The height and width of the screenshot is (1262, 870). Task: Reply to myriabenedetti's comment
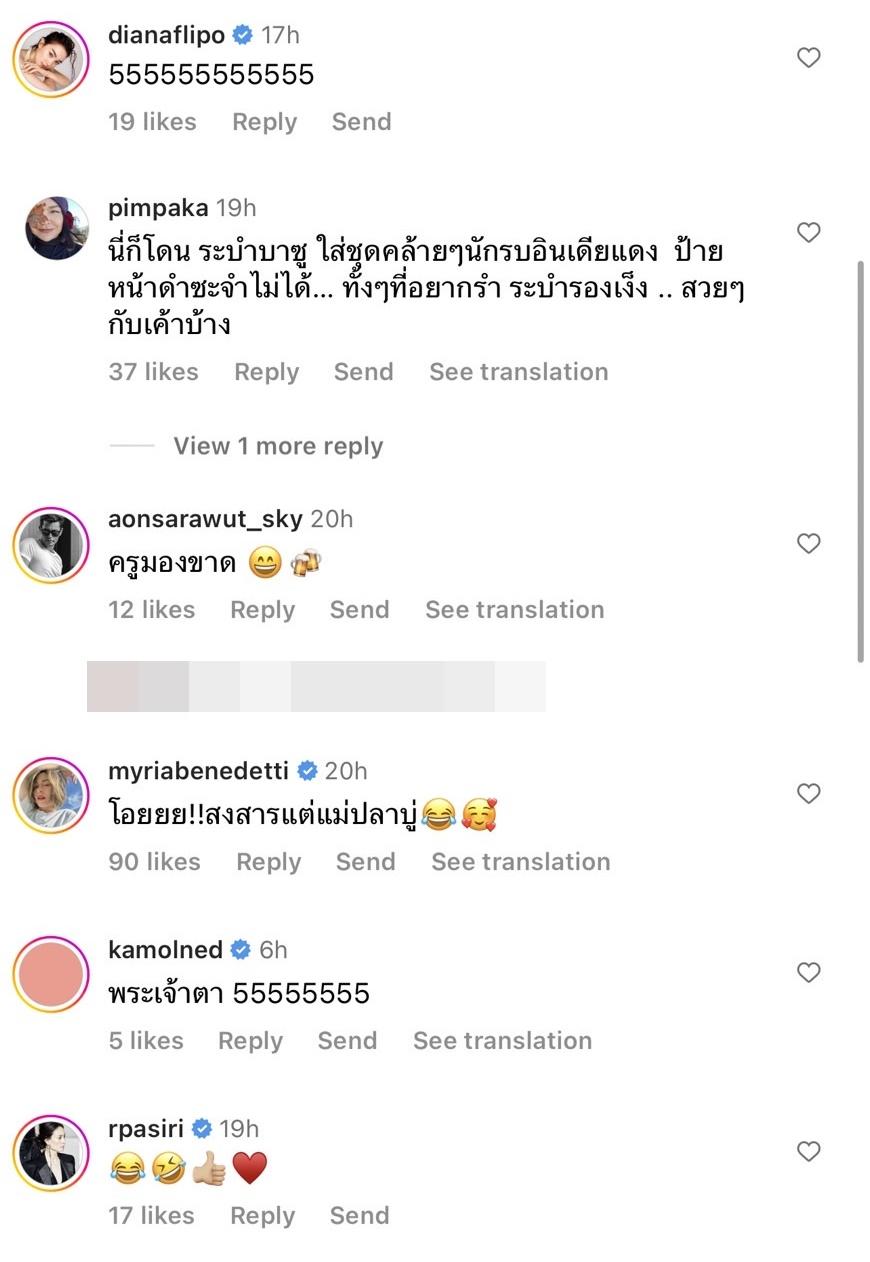[268, 862]
